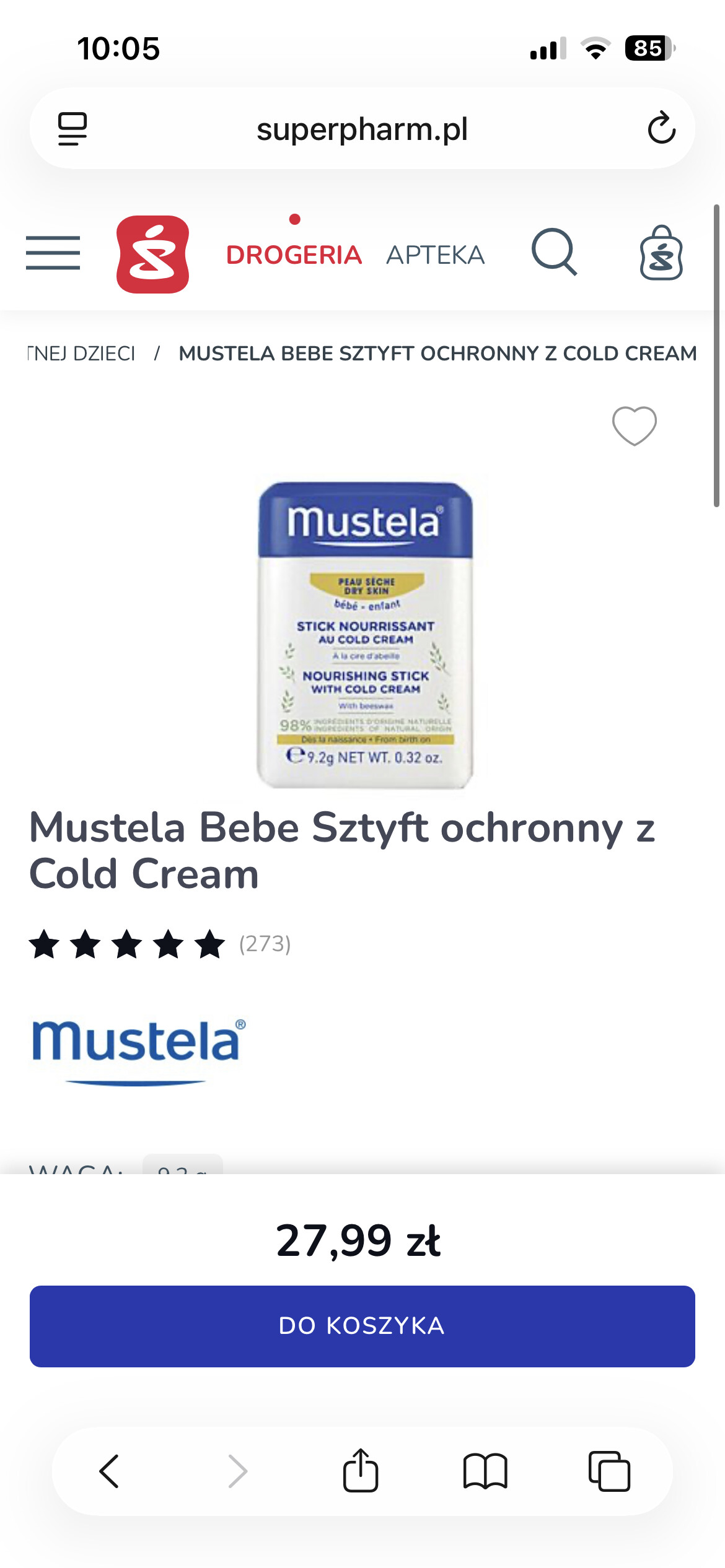Add product to favorites with heart

634,425
